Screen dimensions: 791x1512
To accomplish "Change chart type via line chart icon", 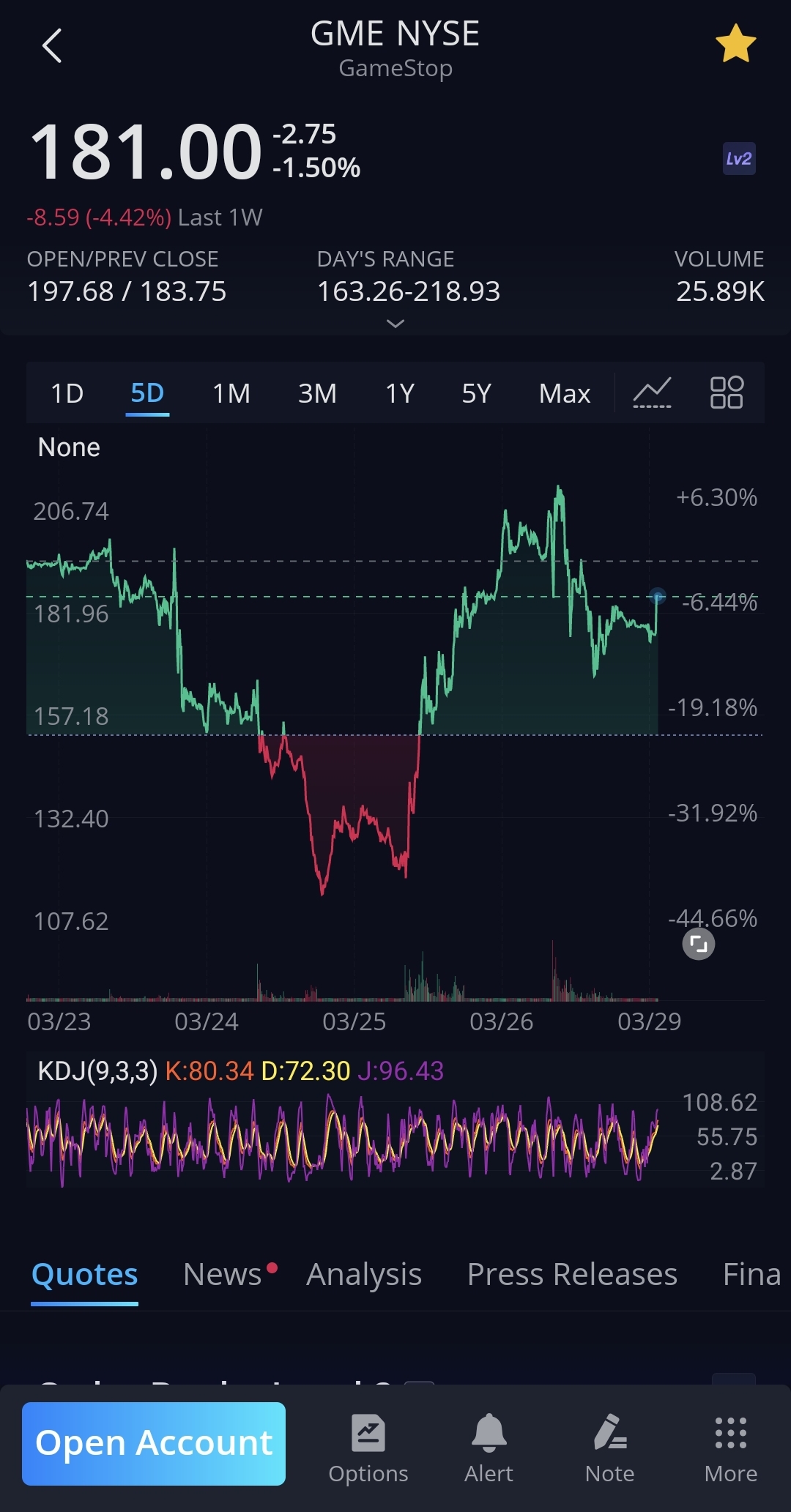I will click(x=652, y=392).
